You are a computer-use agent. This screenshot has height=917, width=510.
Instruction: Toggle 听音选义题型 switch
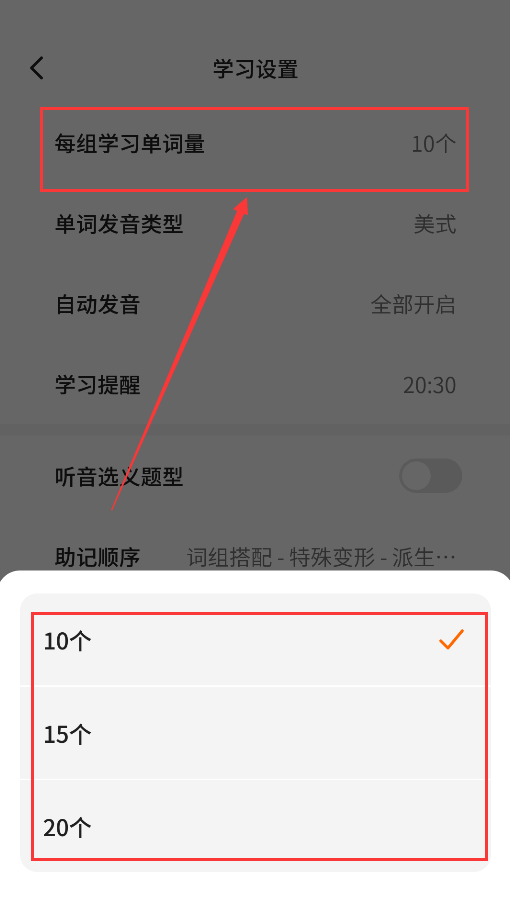coord(430,476)
